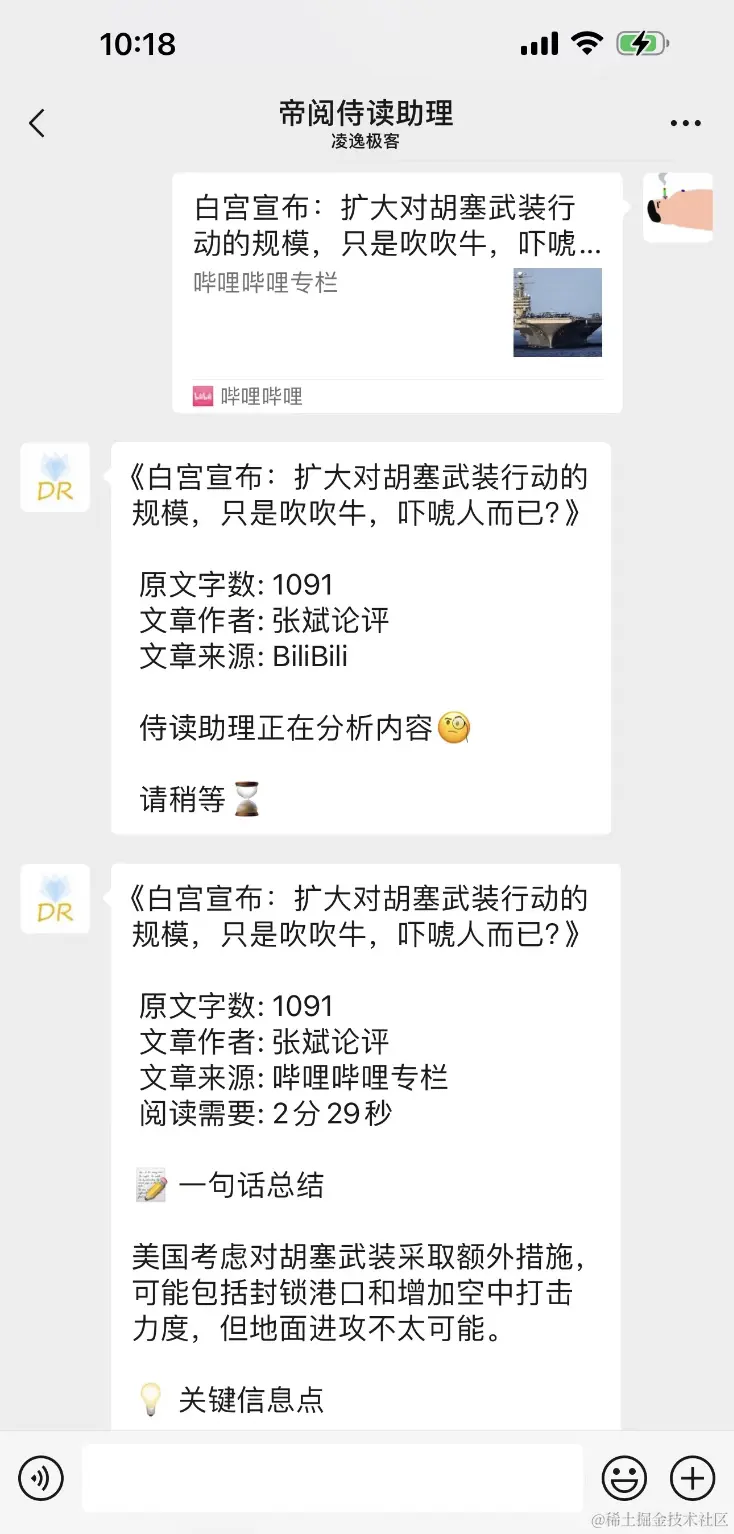
Task: View my own avatar profile
Action: [678, 208]
